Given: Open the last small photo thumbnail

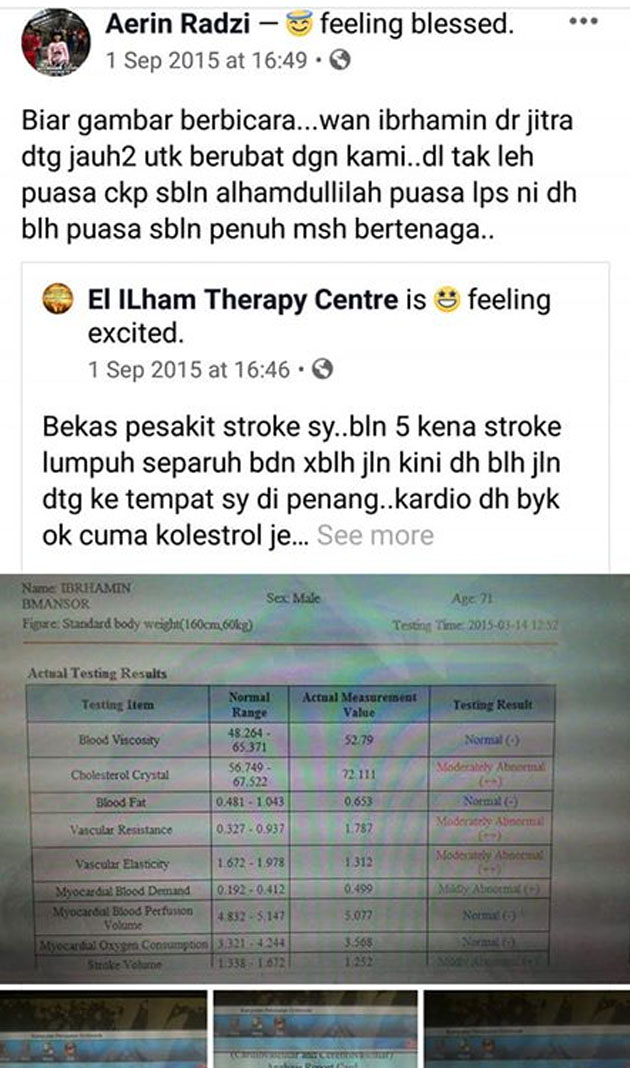Looking at the screenshot, I should [527, 1028].
